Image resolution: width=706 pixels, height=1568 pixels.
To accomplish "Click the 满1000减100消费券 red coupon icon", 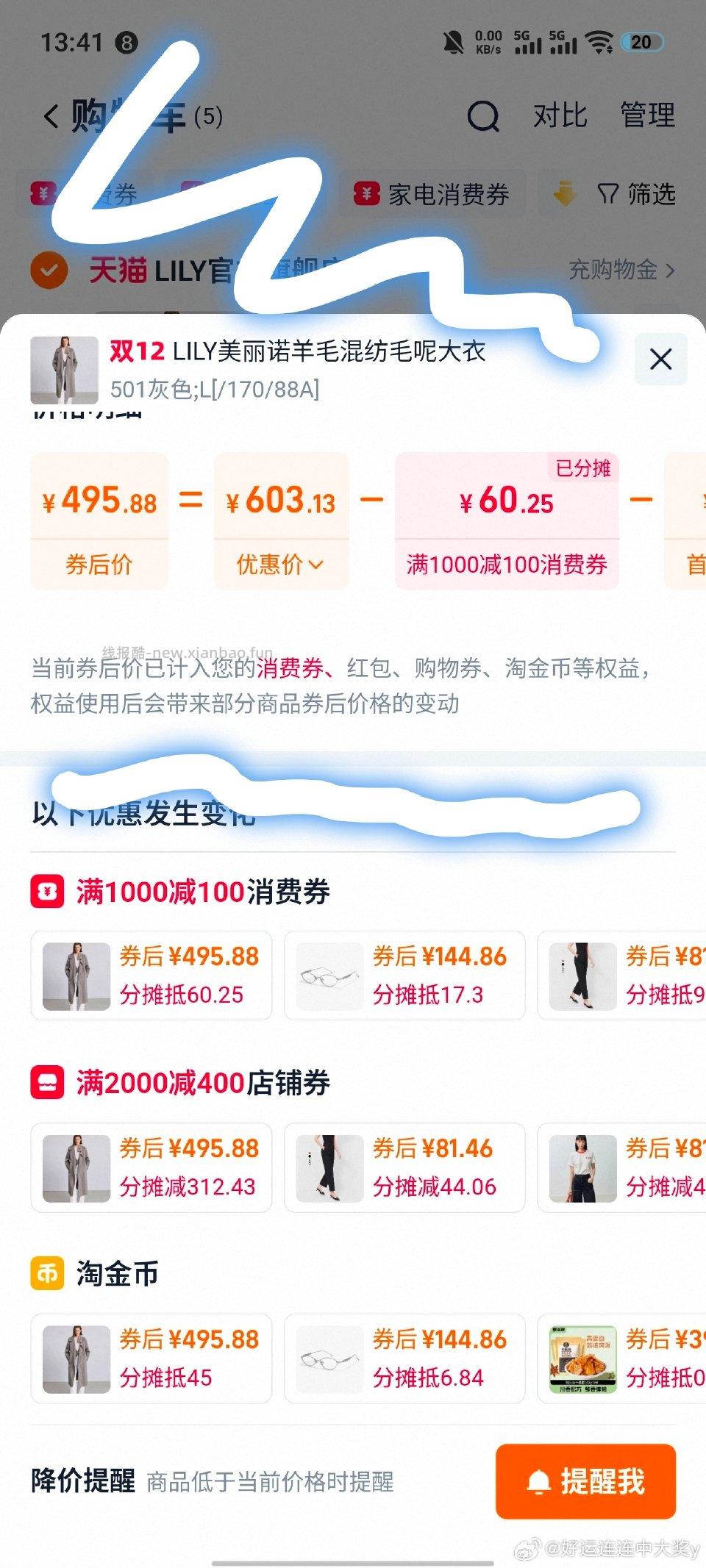I will pos(47,892).
